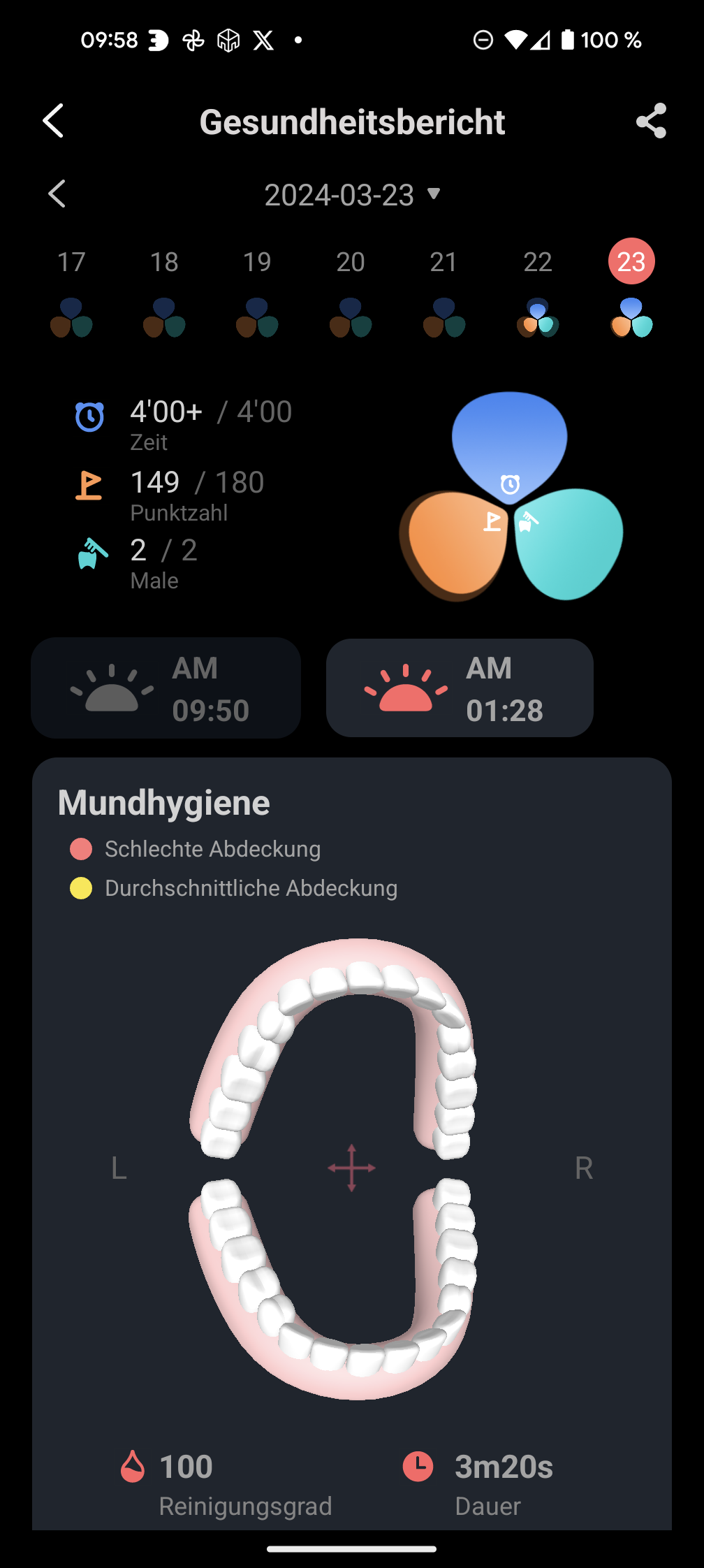The image size is (704, 1568).
Task: Go back from Gesundheitsbericht
Action: click(x=54, y=121)
